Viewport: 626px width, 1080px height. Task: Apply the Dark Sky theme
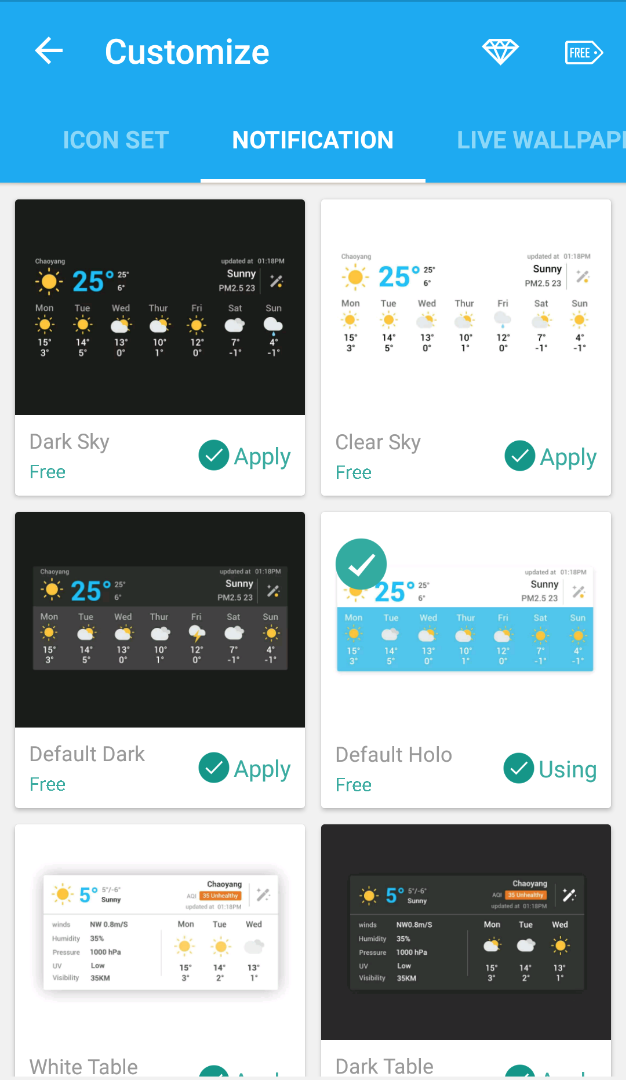245,457
